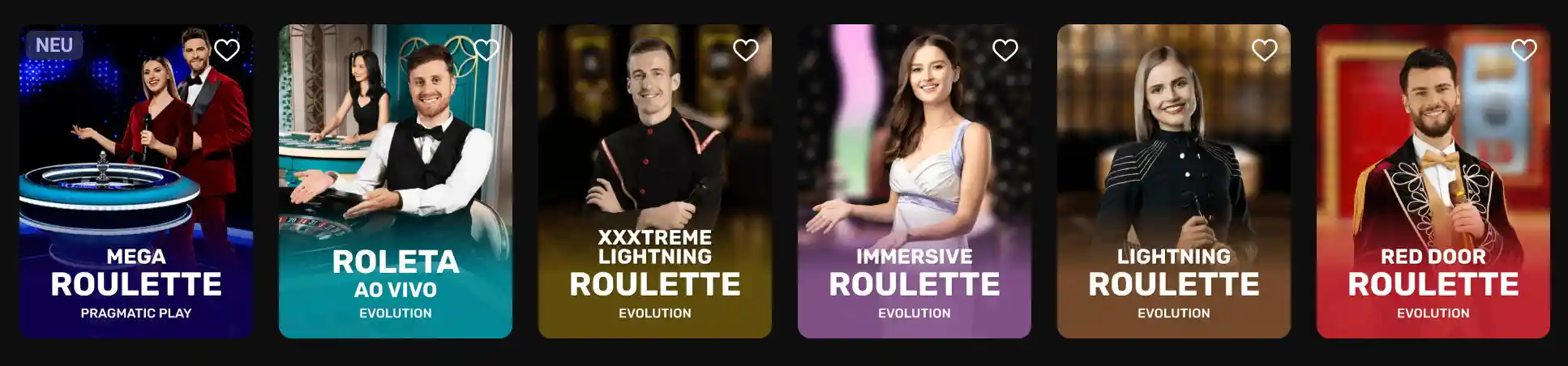
Task: Add Roleta Ao Vivo to favorites
Action: (486, 50)
